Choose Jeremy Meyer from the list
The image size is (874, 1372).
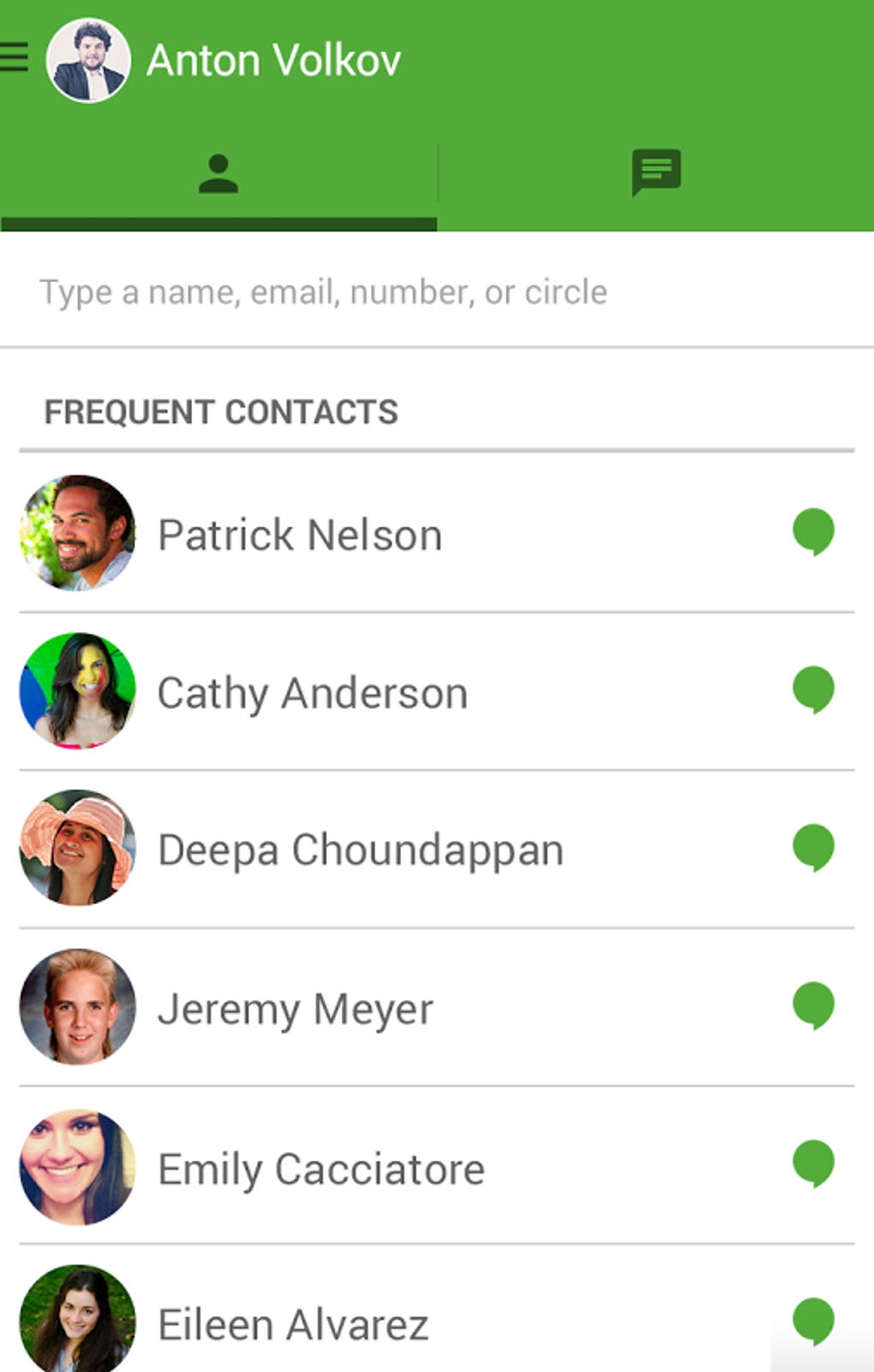coord(296,1009)
